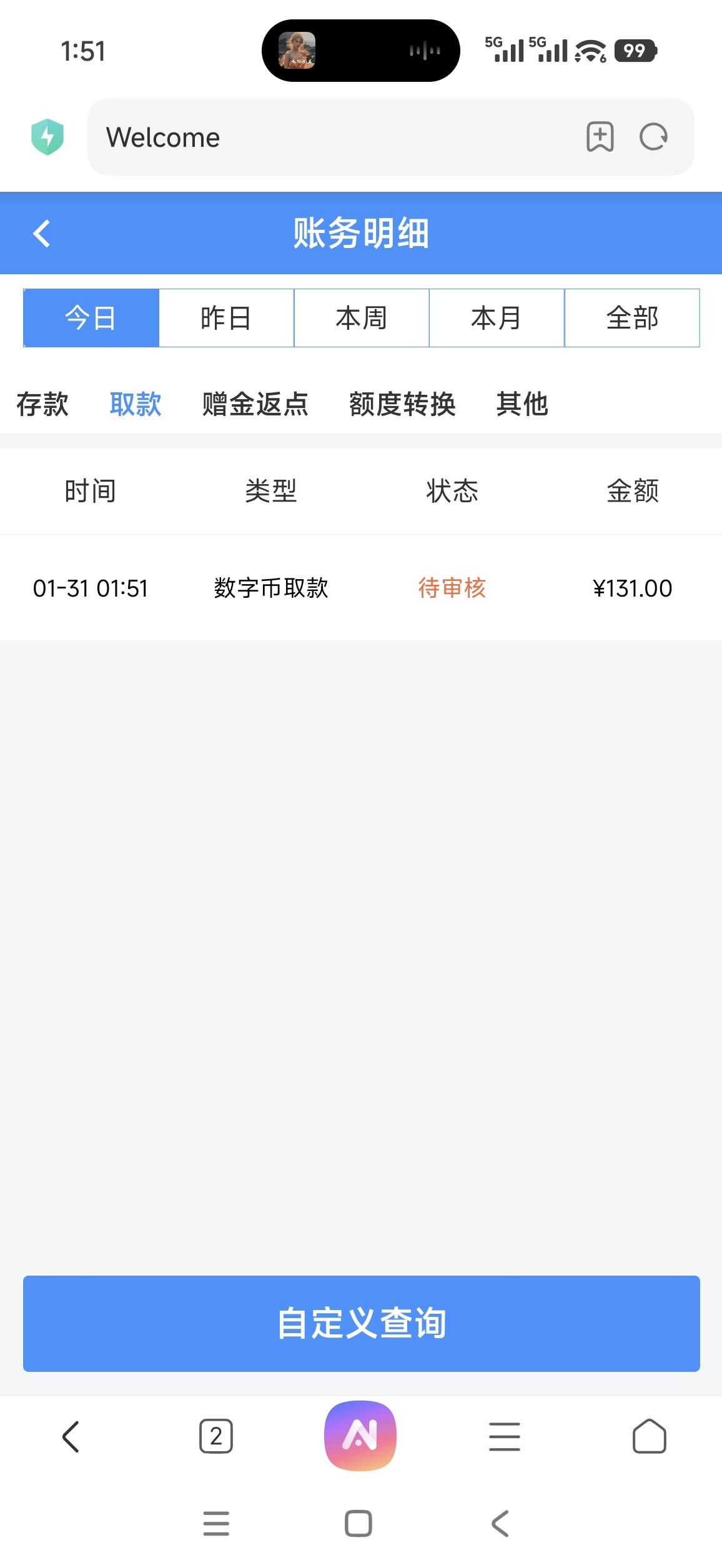
Task: Open the 数字币取款 ¥131.00 record
Action: pos(361,588)
